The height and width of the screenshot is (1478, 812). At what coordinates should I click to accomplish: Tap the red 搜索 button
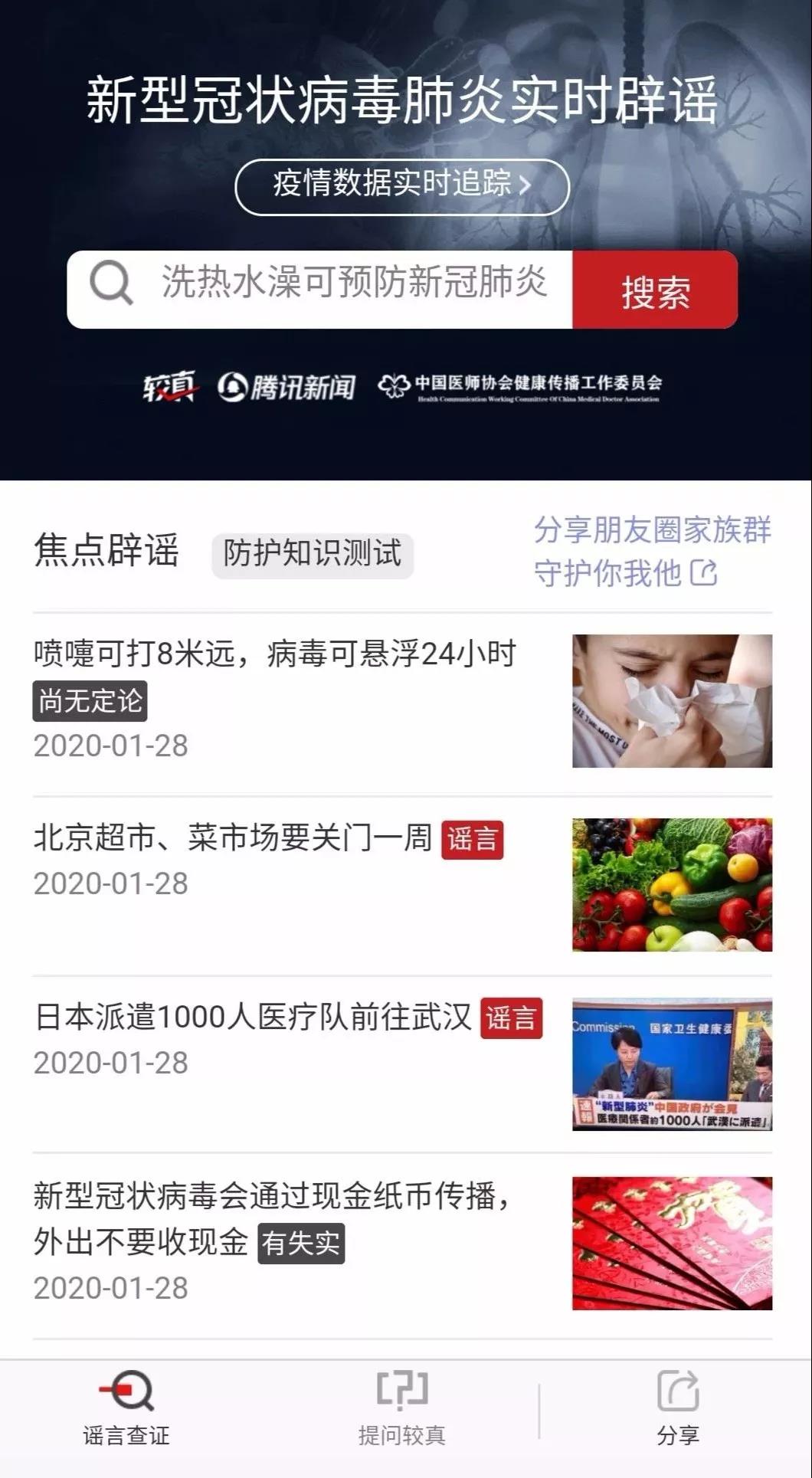coord(655,290)
